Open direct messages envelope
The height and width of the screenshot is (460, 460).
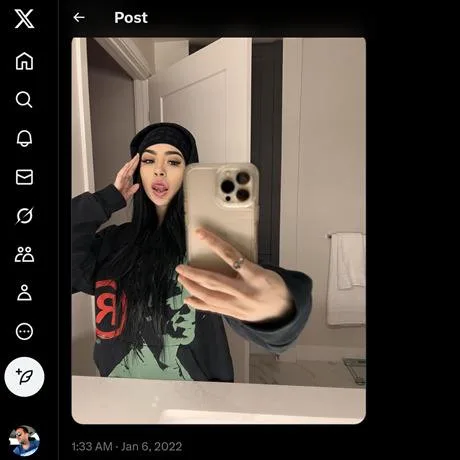point(24,177)
